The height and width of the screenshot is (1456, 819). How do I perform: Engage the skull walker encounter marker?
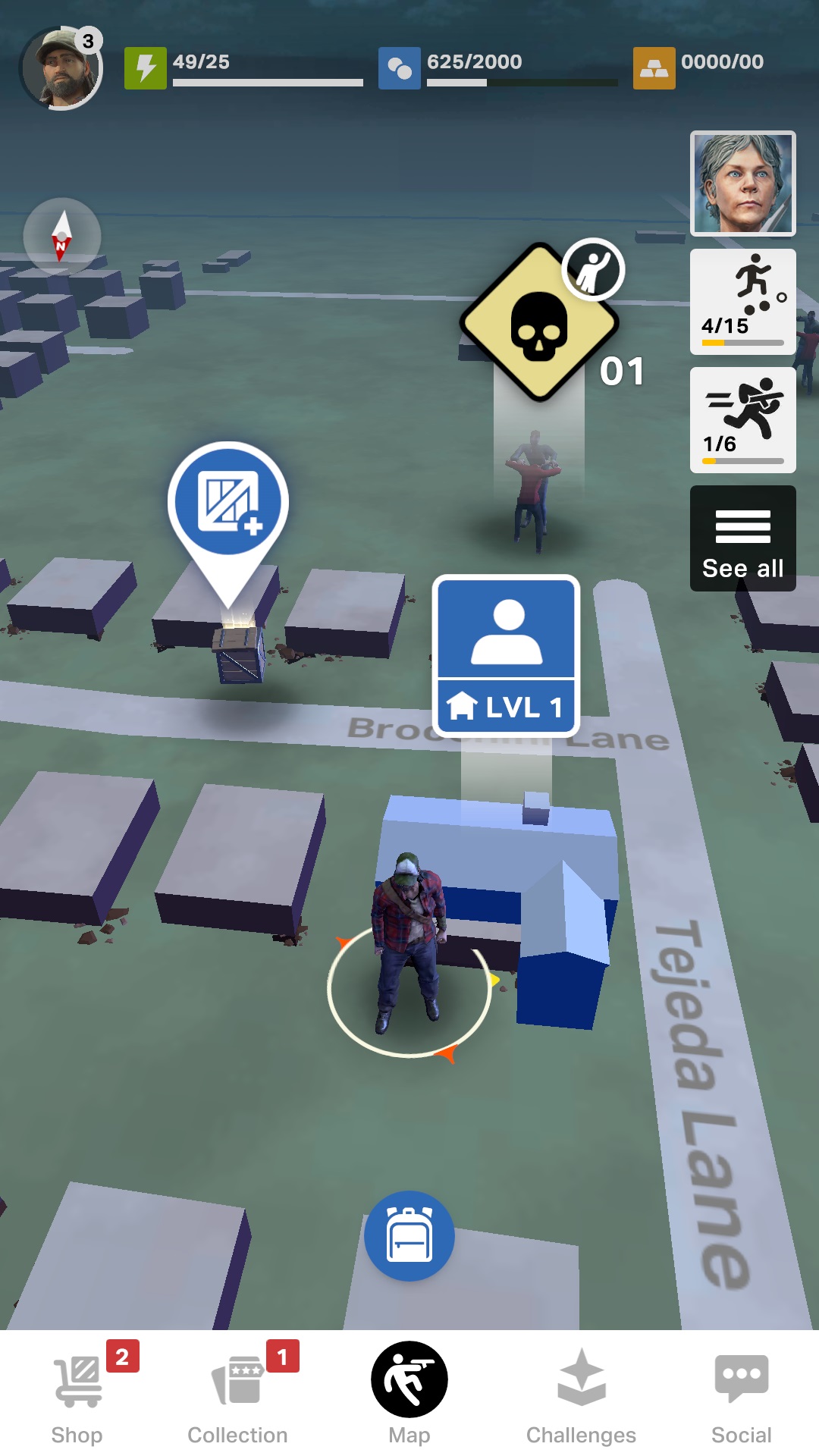click(540, 323)
